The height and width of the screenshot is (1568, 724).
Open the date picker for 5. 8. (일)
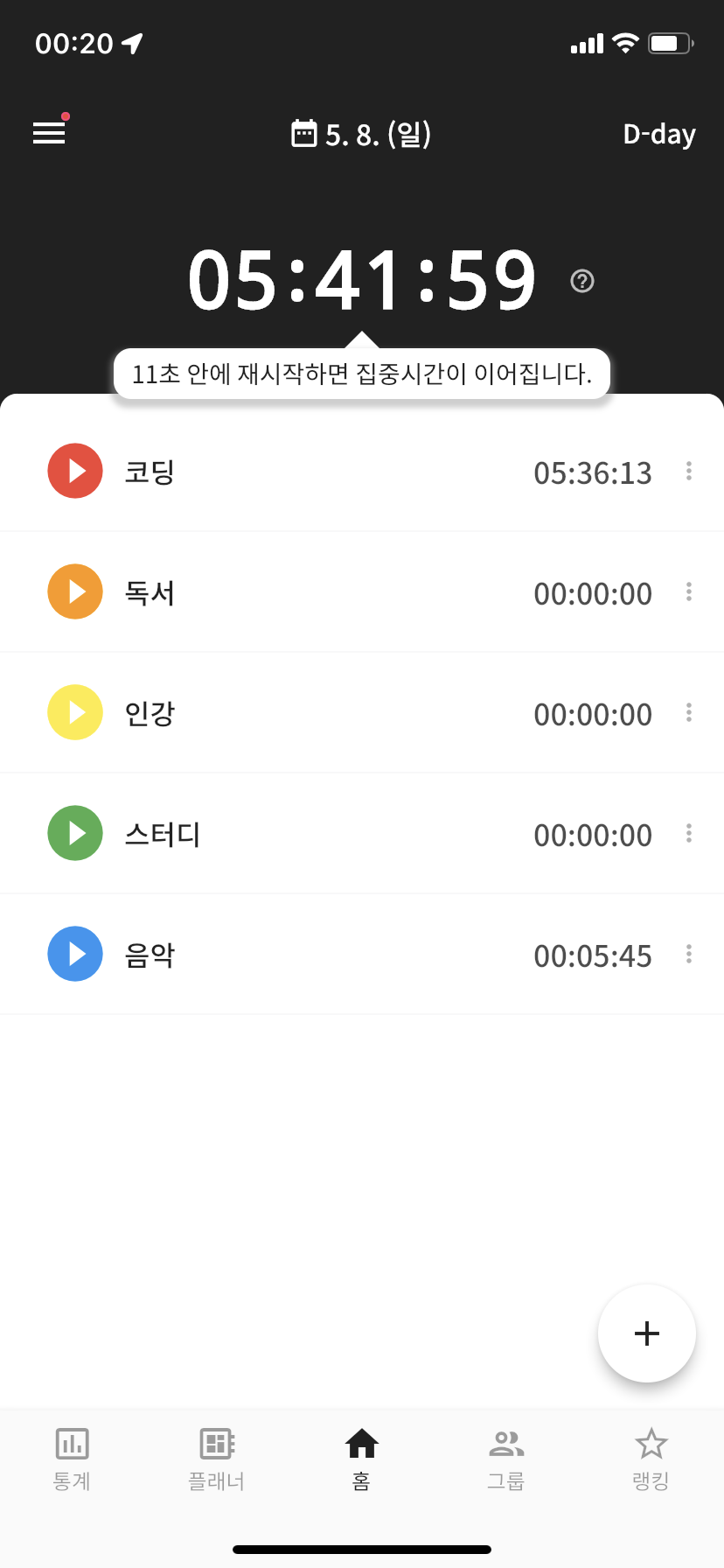[361, 134]
